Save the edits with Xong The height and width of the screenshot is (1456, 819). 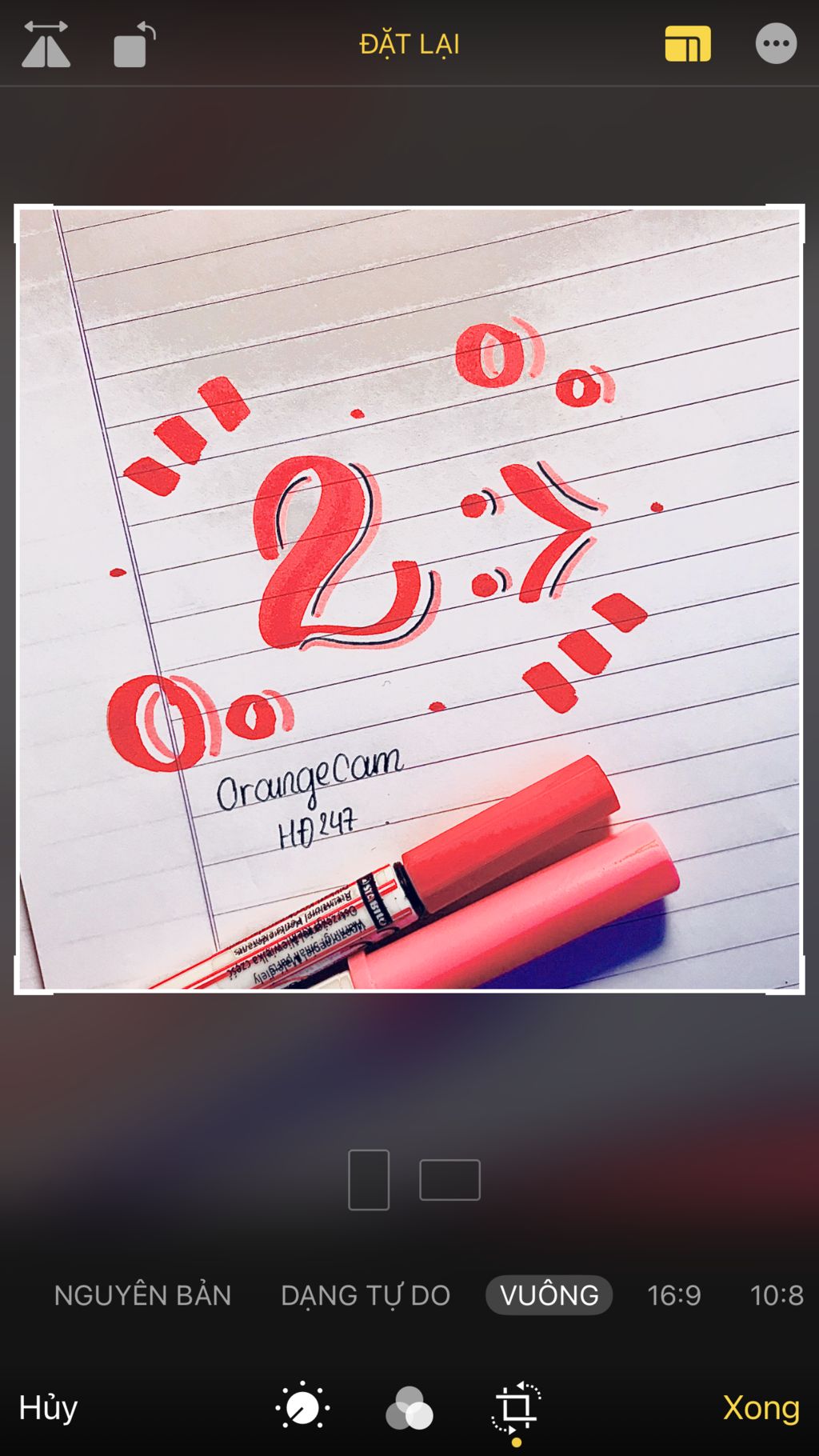(761, 1408)
